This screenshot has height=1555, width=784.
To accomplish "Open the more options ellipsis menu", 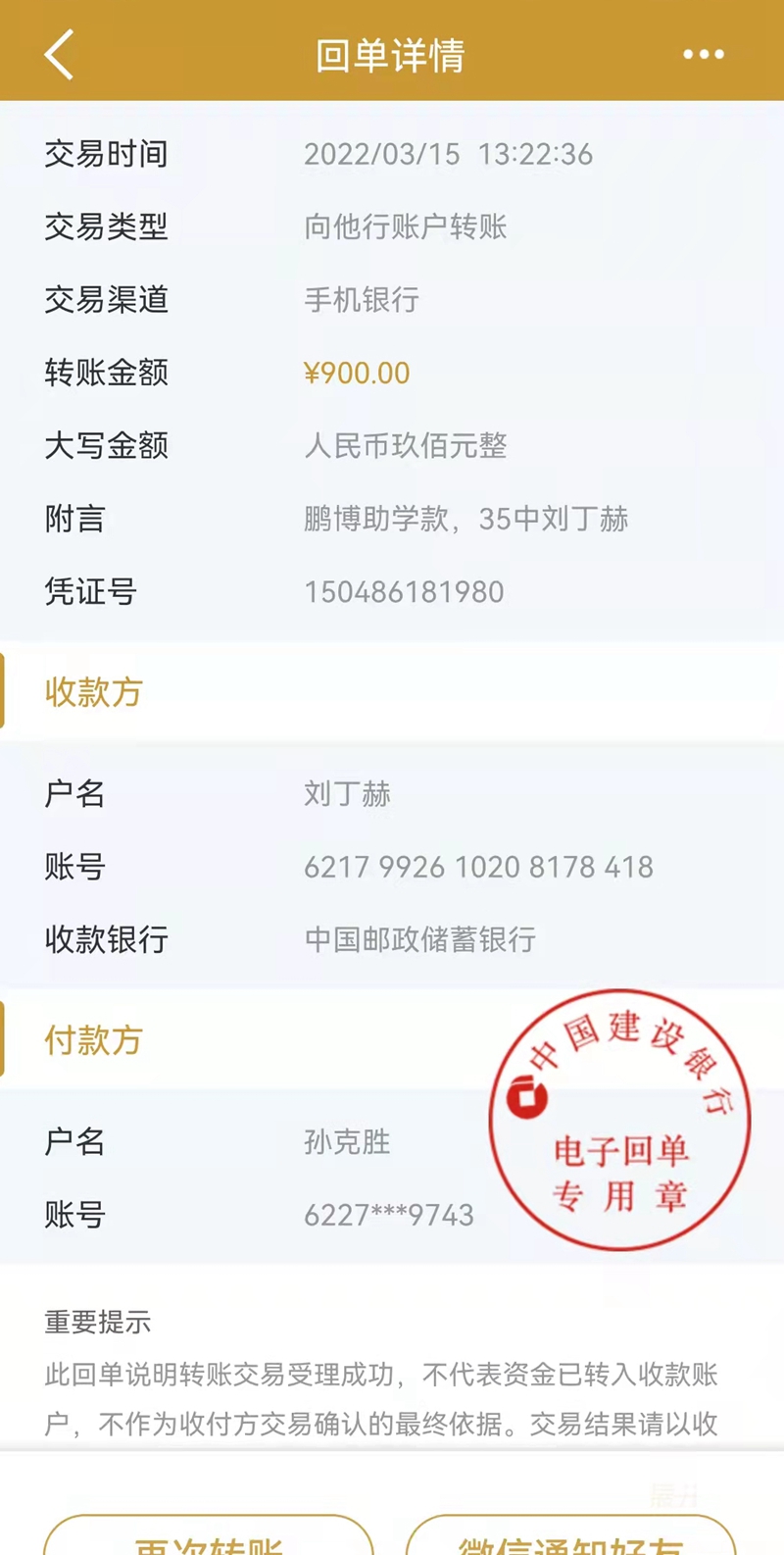I will 703,56.
